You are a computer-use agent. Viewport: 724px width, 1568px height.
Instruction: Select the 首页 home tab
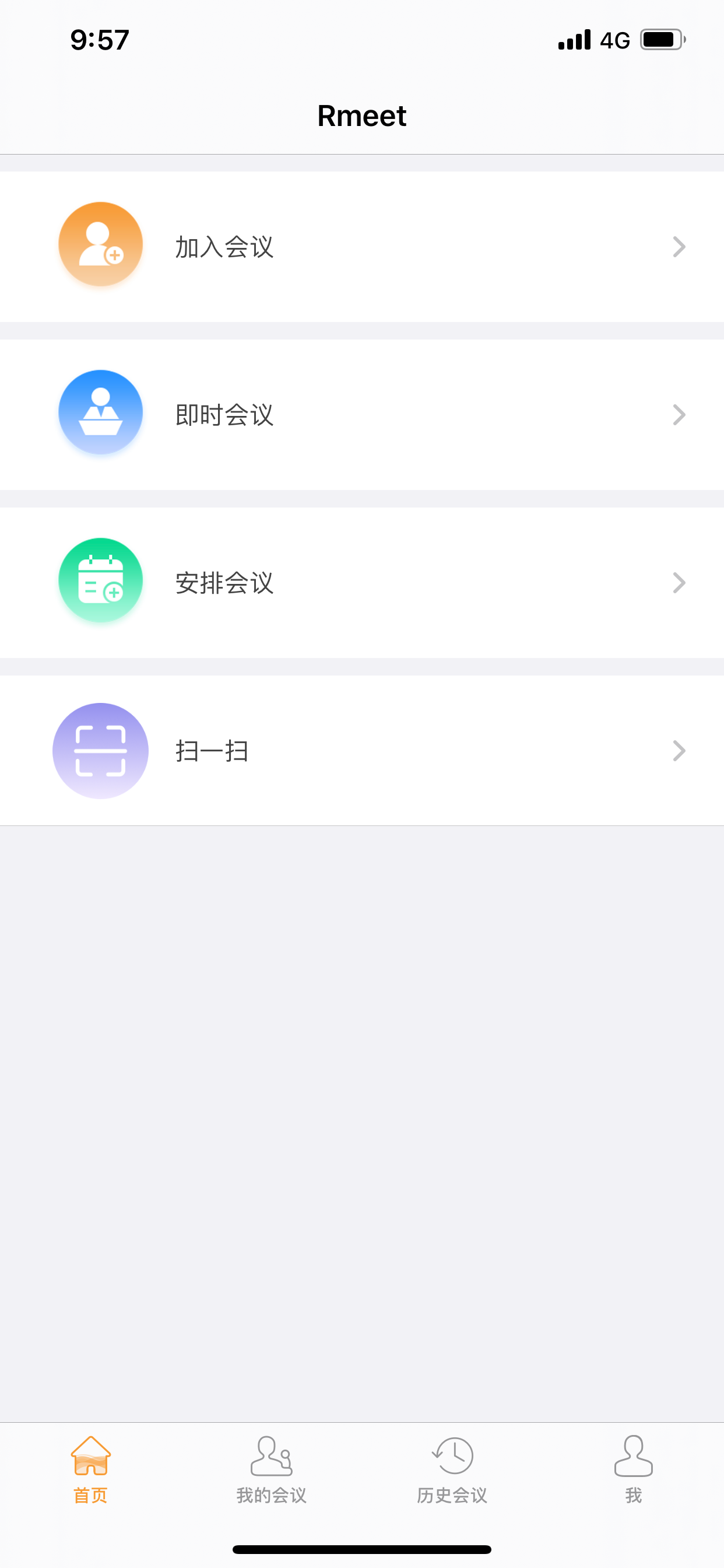click(91, 1469)
